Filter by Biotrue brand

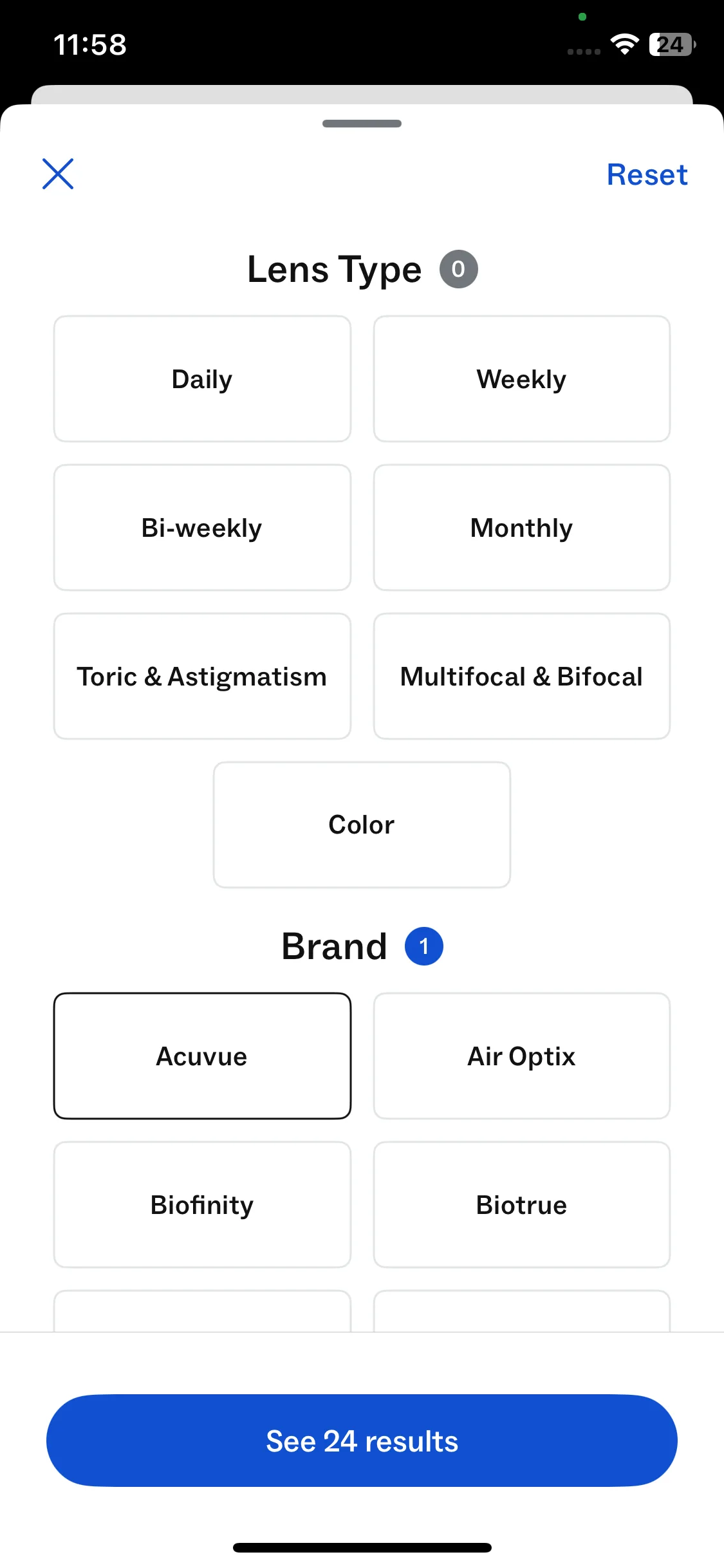[x=521, y=1205]
